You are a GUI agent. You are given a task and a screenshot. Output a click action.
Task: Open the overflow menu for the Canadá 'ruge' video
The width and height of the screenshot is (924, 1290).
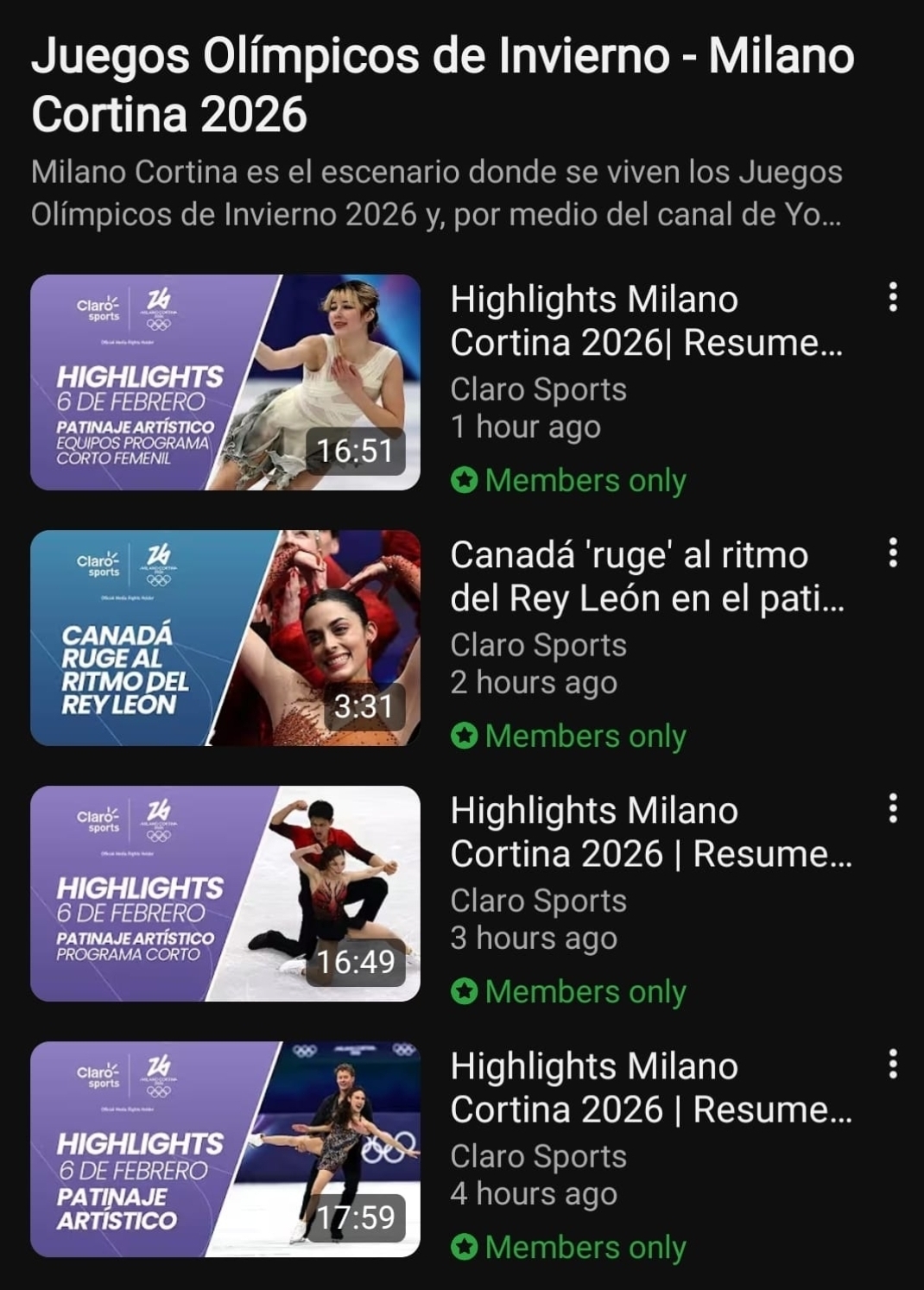pyautogui.click(x=893, y=553)
